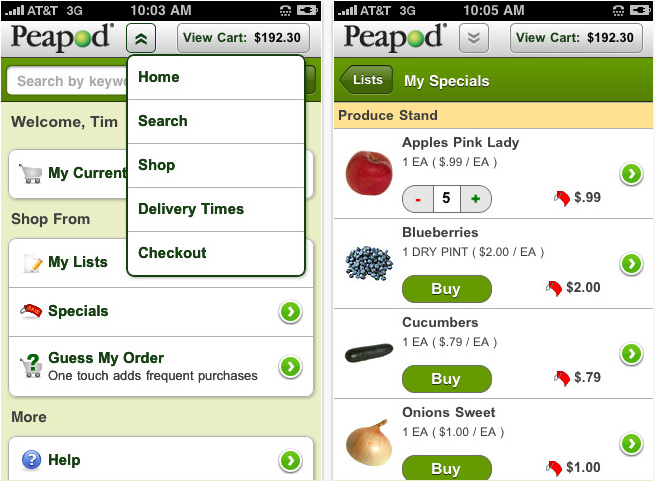The width and height of the screenshot is (655, 481).
Task: Open the Specials row under Shop From
Action: click(160, 311)
